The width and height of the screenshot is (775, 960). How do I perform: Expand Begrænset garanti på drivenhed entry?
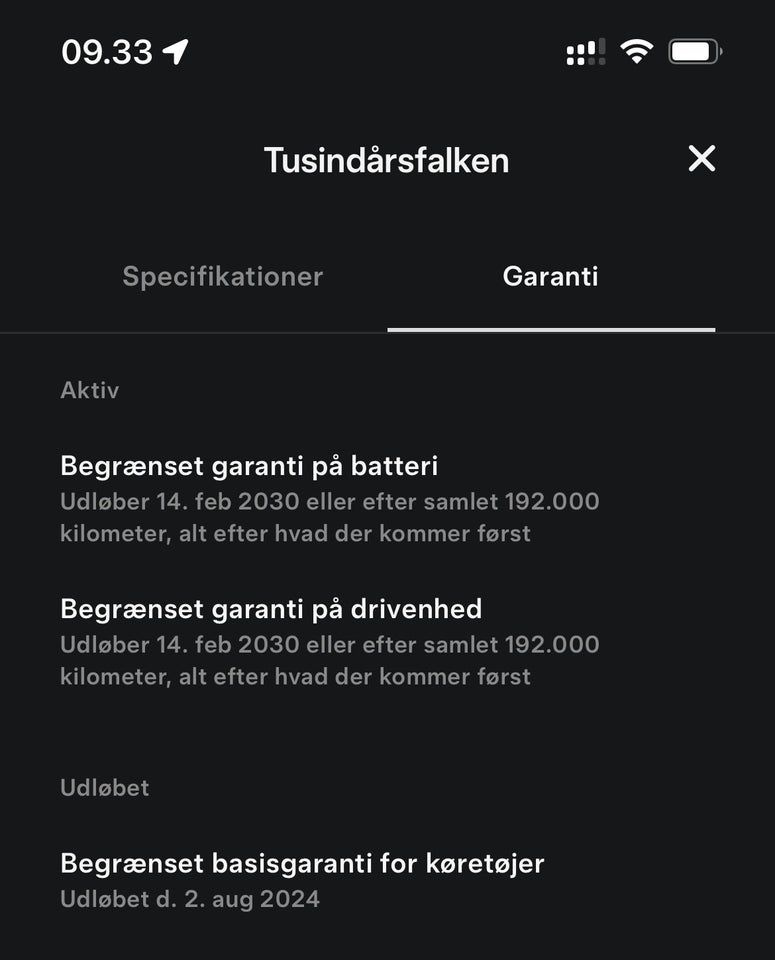click(272, 609)
